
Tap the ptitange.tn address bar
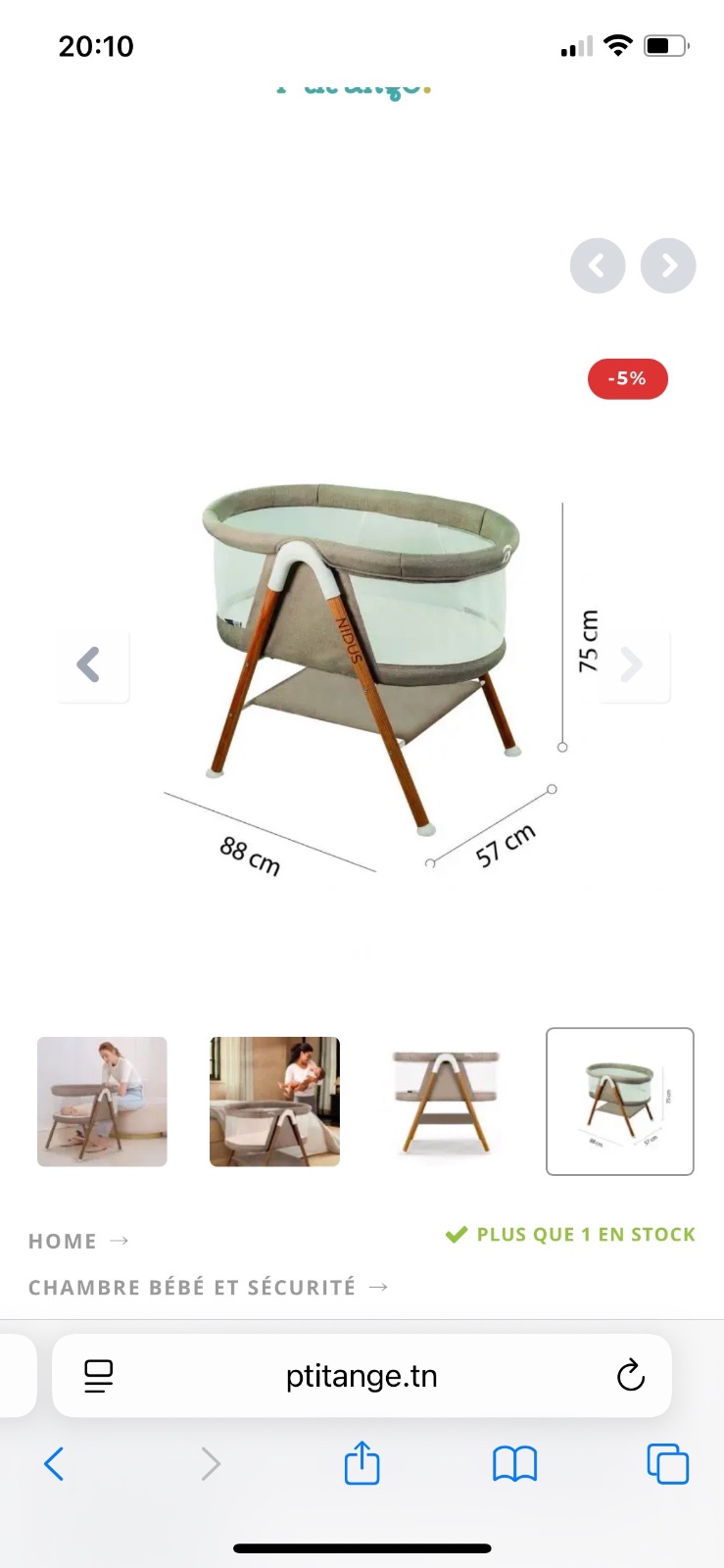point(362,1376)
